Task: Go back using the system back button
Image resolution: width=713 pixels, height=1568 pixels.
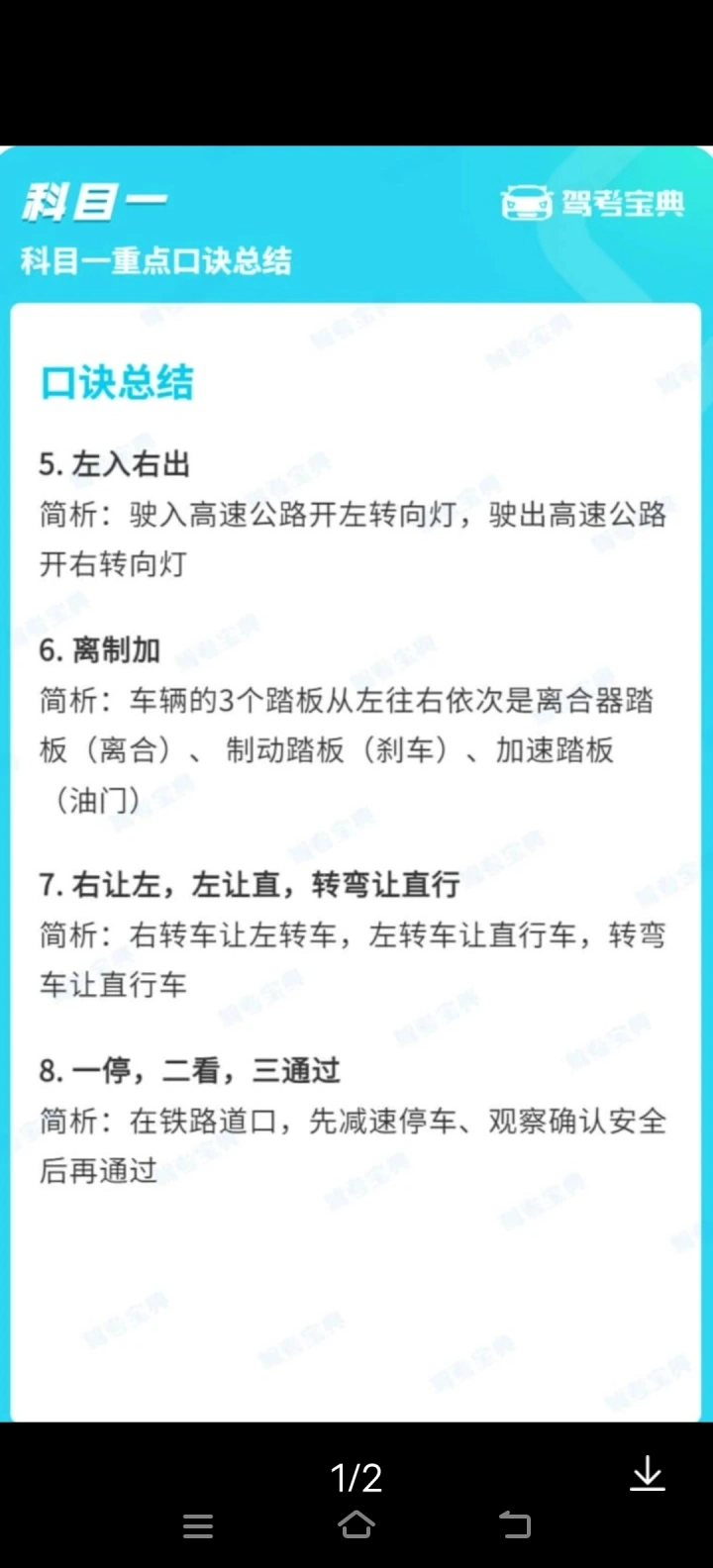Action: pos(514,1525)
